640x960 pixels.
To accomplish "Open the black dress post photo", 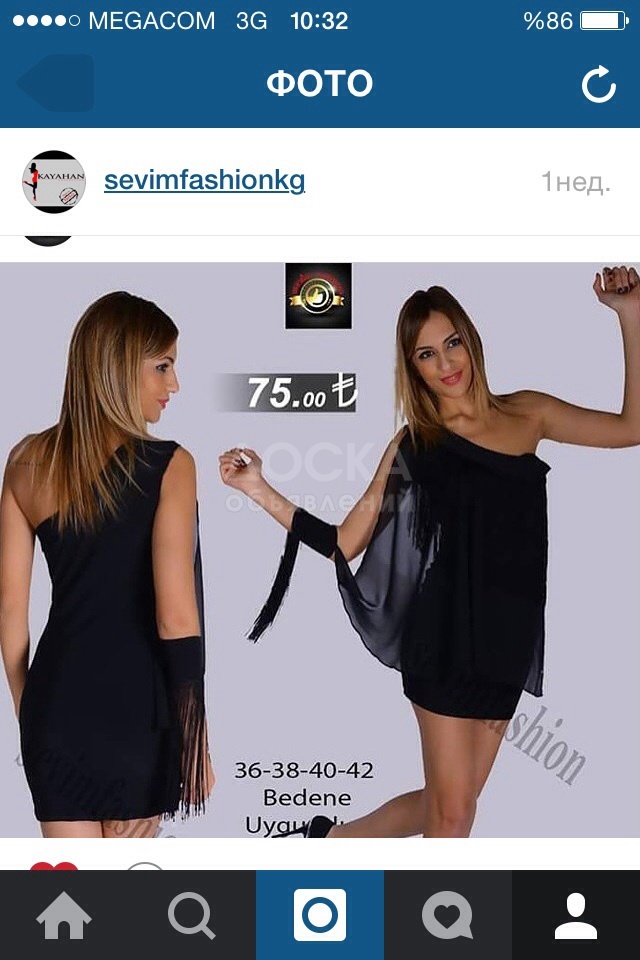I will [x=320, y=550].
